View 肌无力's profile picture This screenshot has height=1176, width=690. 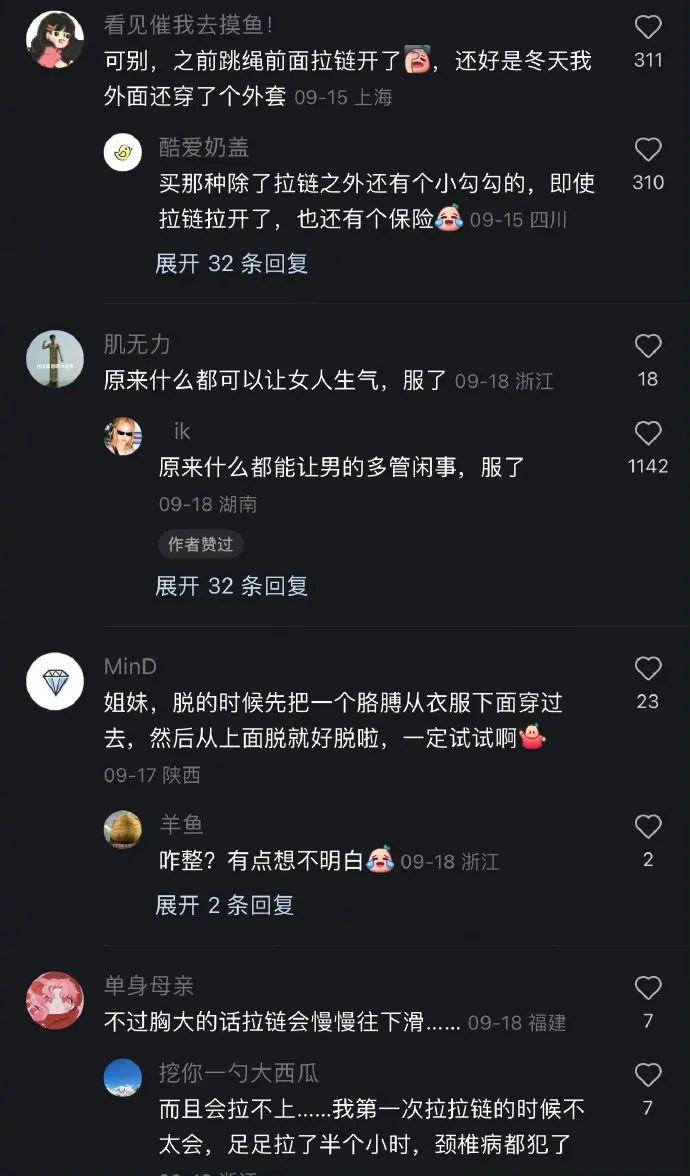pyautogui.click(x=55, y=359)
